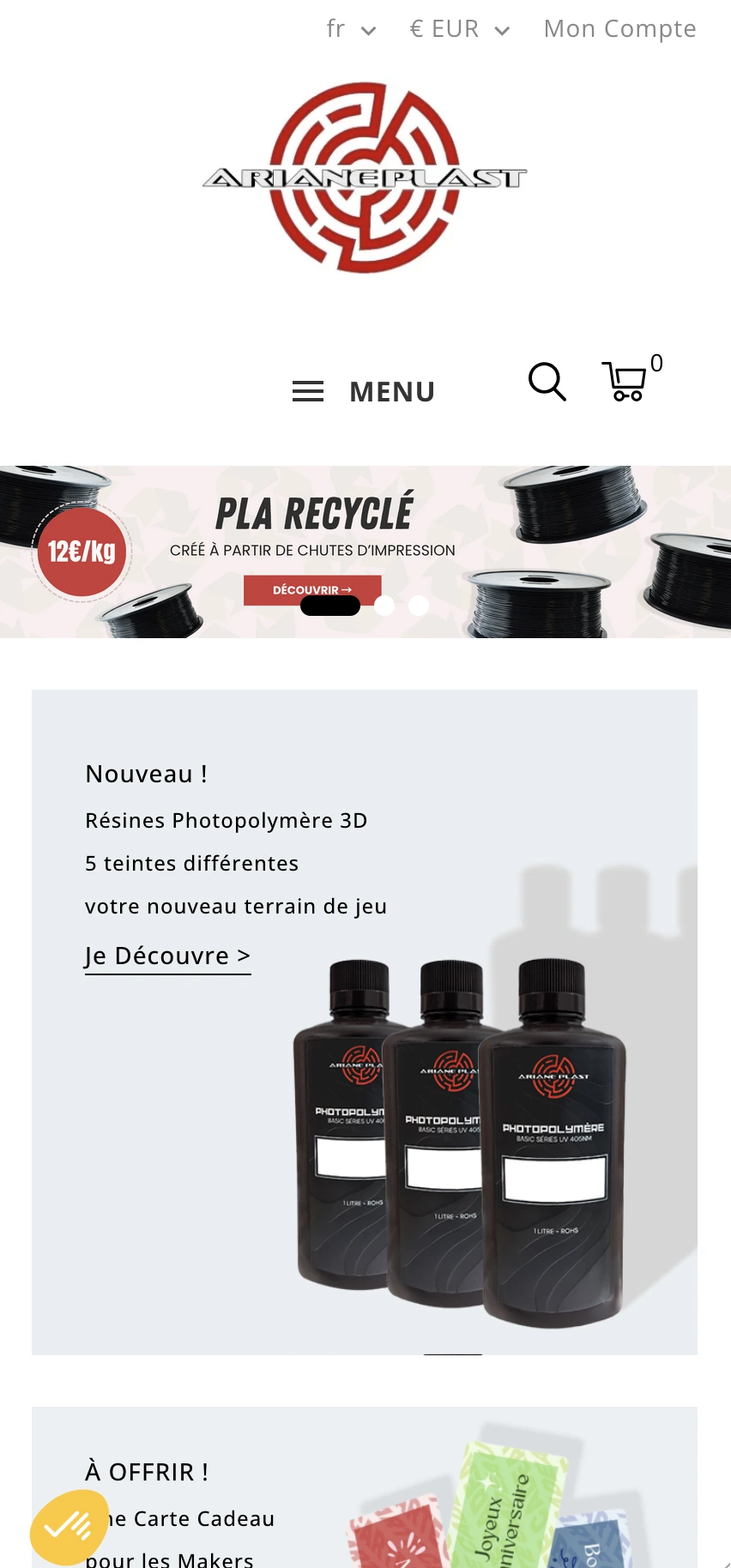Switch to the second banner slide dot

pos(384,606)
